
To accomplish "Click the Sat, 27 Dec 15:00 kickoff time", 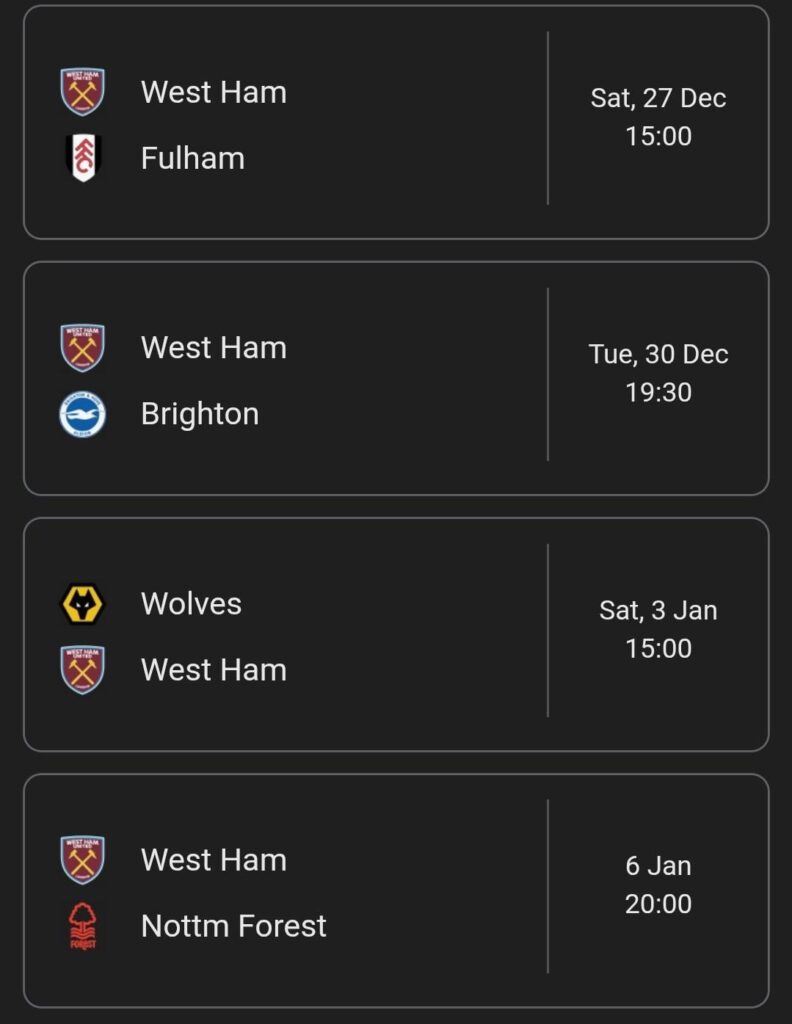I will tap(657, 117).
